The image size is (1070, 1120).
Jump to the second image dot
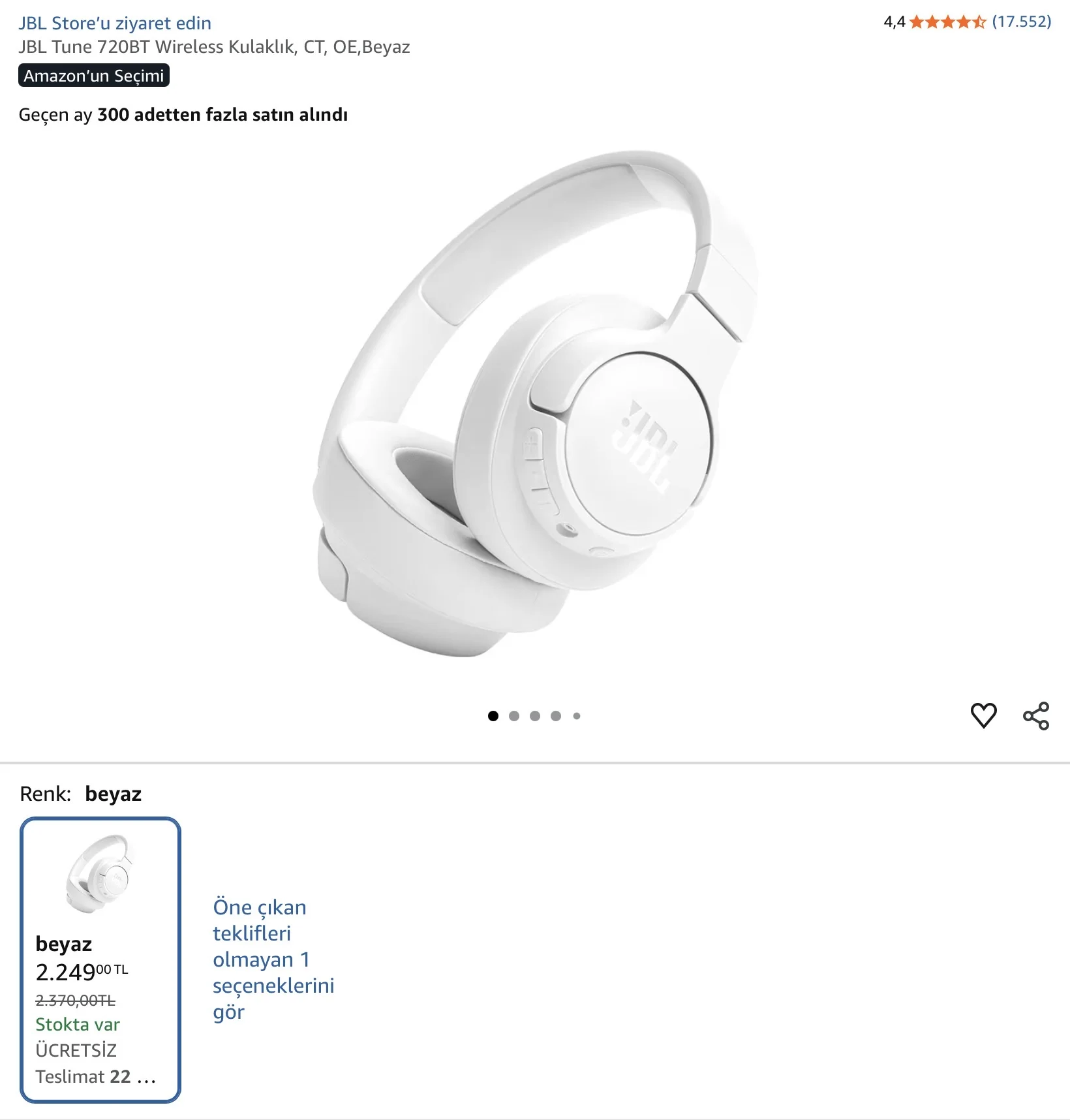514,716
